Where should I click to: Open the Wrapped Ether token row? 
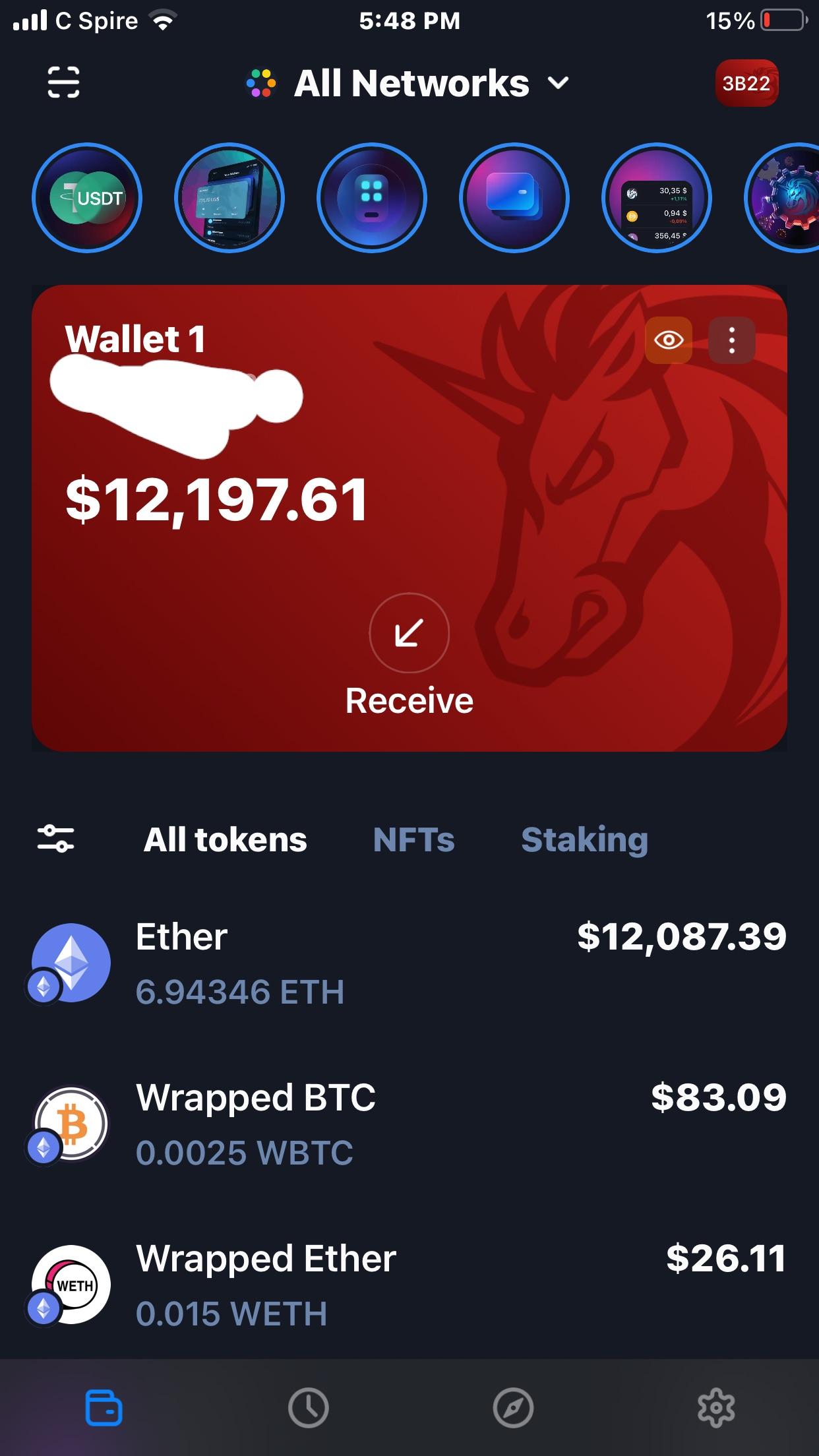(x=409, y=1285)
